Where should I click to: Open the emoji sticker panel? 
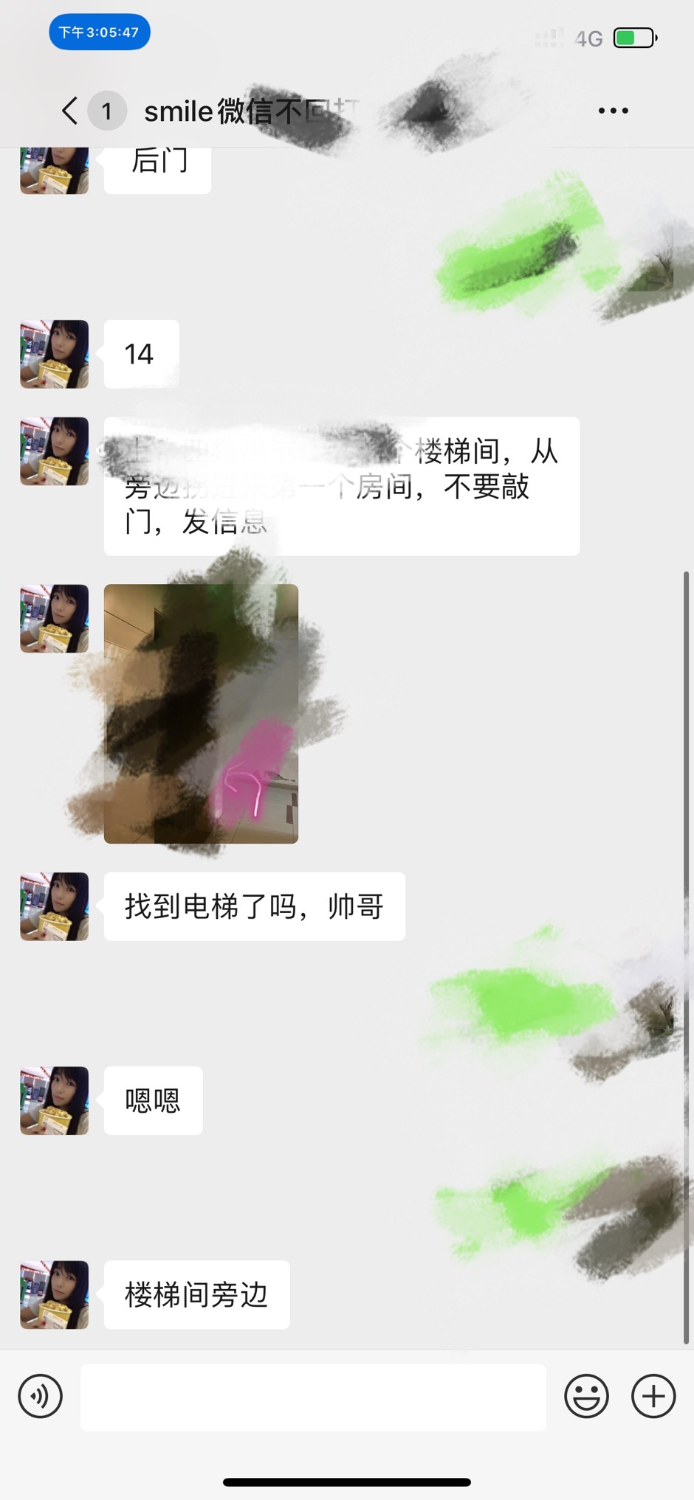(x=586, y=1396)
